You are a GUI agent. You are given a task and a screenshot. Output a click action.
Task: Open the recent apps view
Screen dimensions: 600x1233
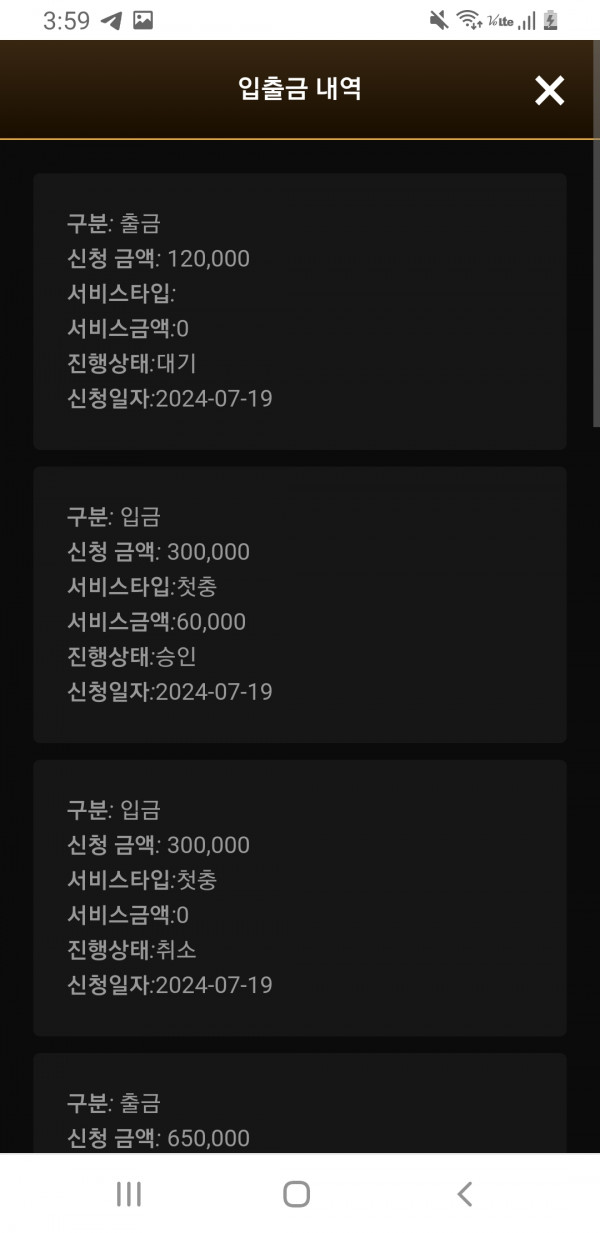pyautogui.click(x=128, y=1193)
